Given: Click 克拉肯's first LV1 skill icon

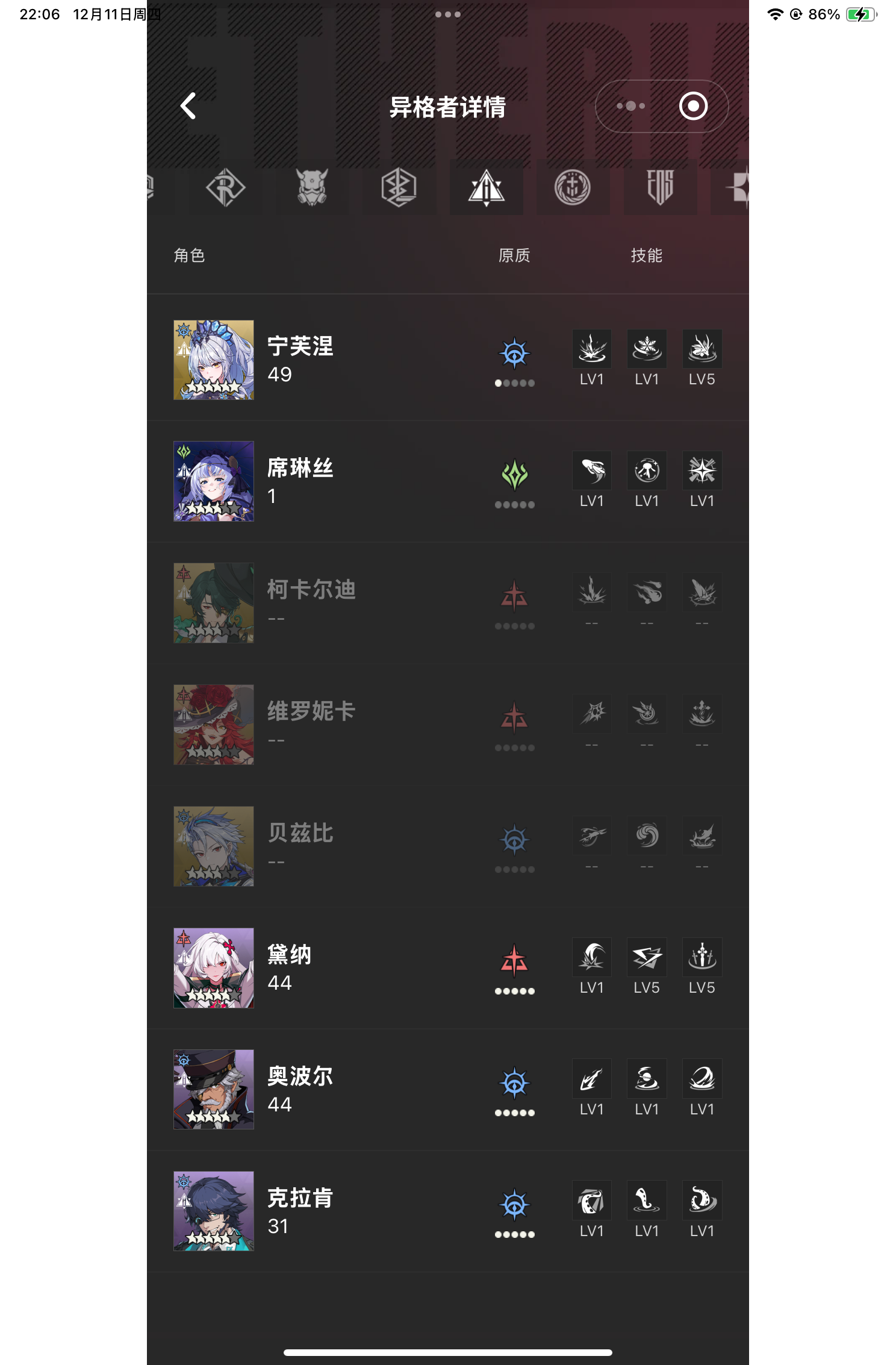Looking at the screenshot, I should coord(591,1200).
